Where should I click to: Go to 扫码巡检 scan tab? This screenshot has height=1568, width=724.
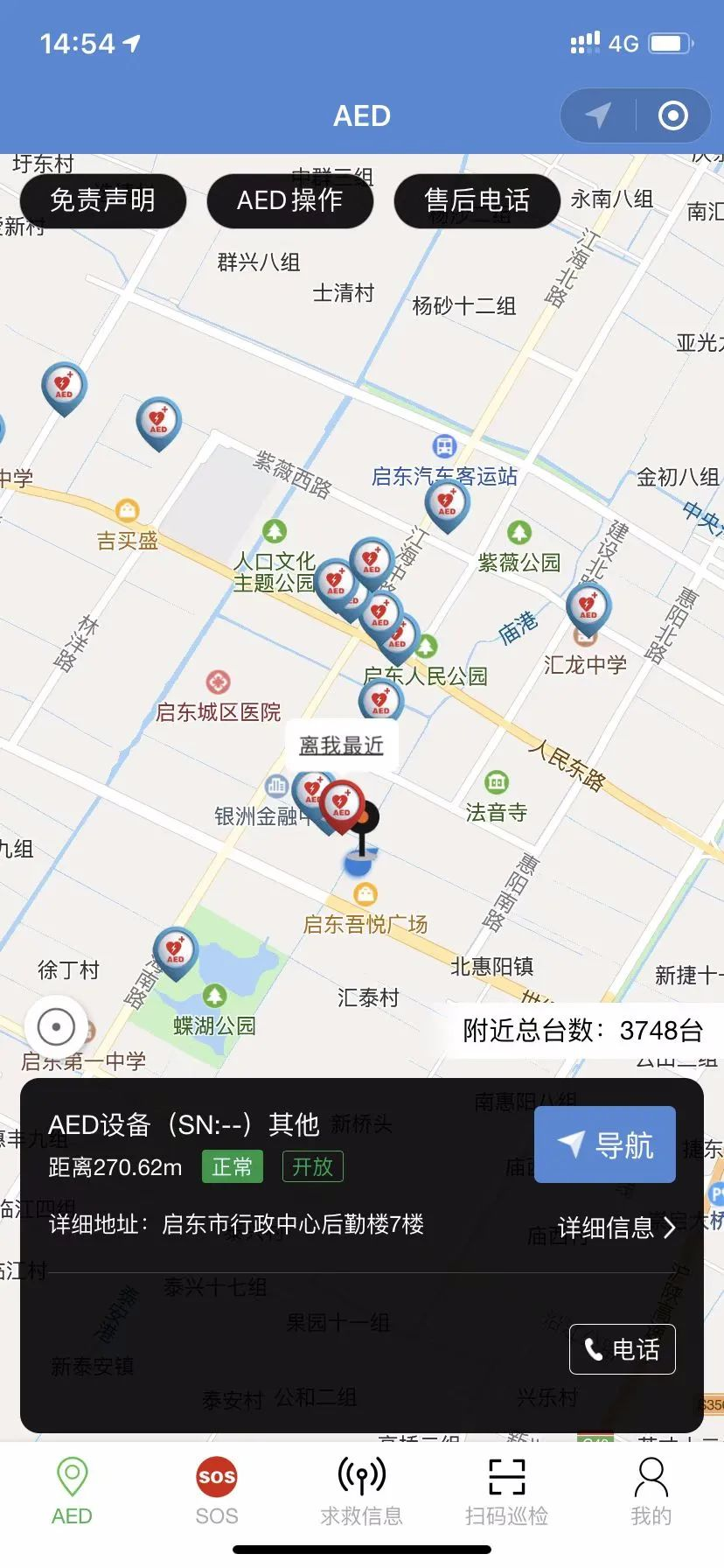tap(506, 1492)
